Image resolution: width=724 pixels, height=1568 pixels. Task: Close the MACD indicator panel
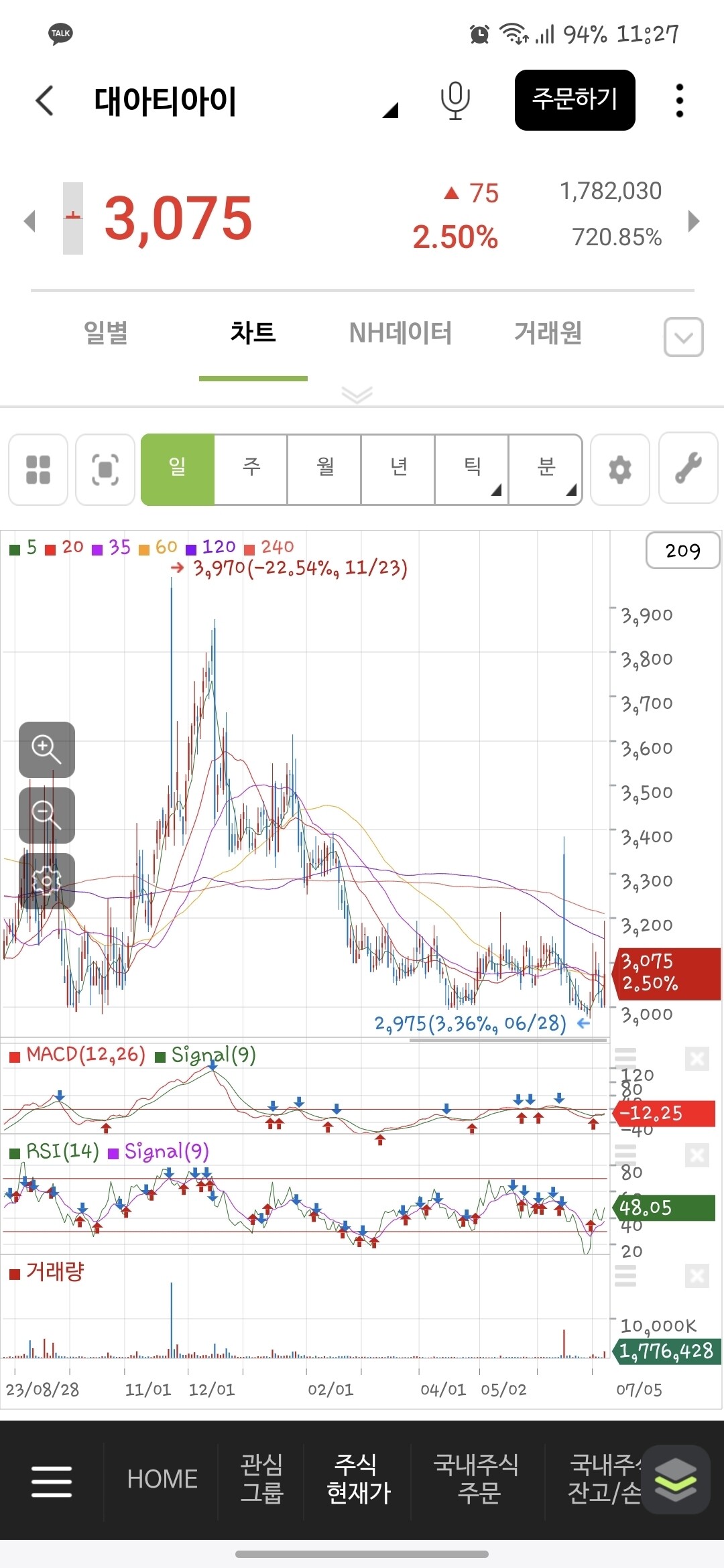[697, 1059]
